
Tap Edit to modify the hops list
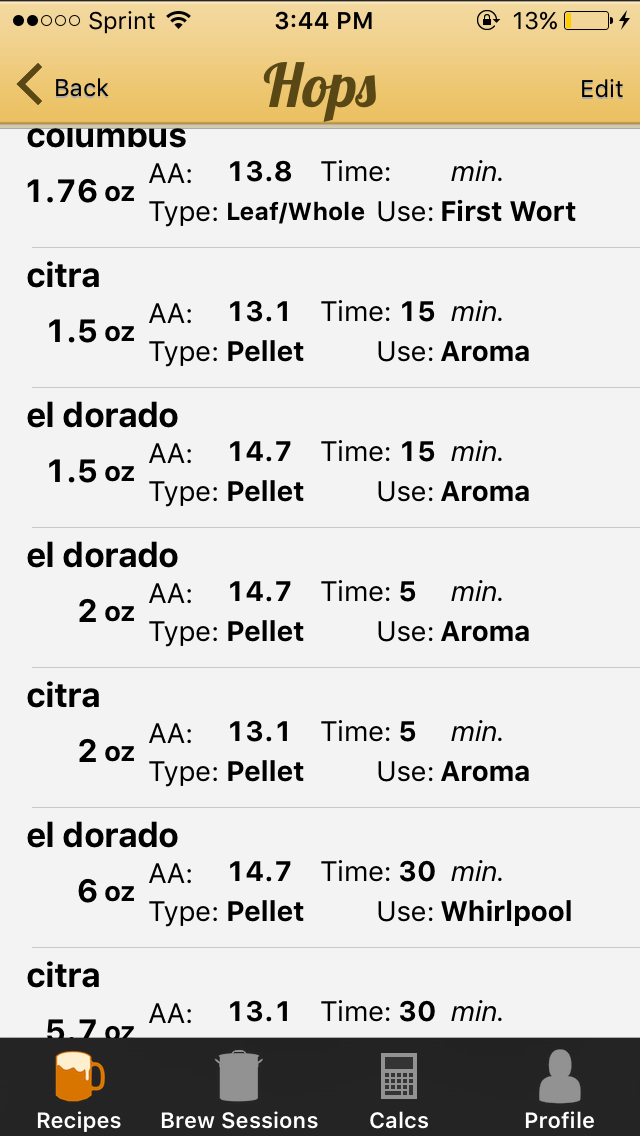pos(601,88)
